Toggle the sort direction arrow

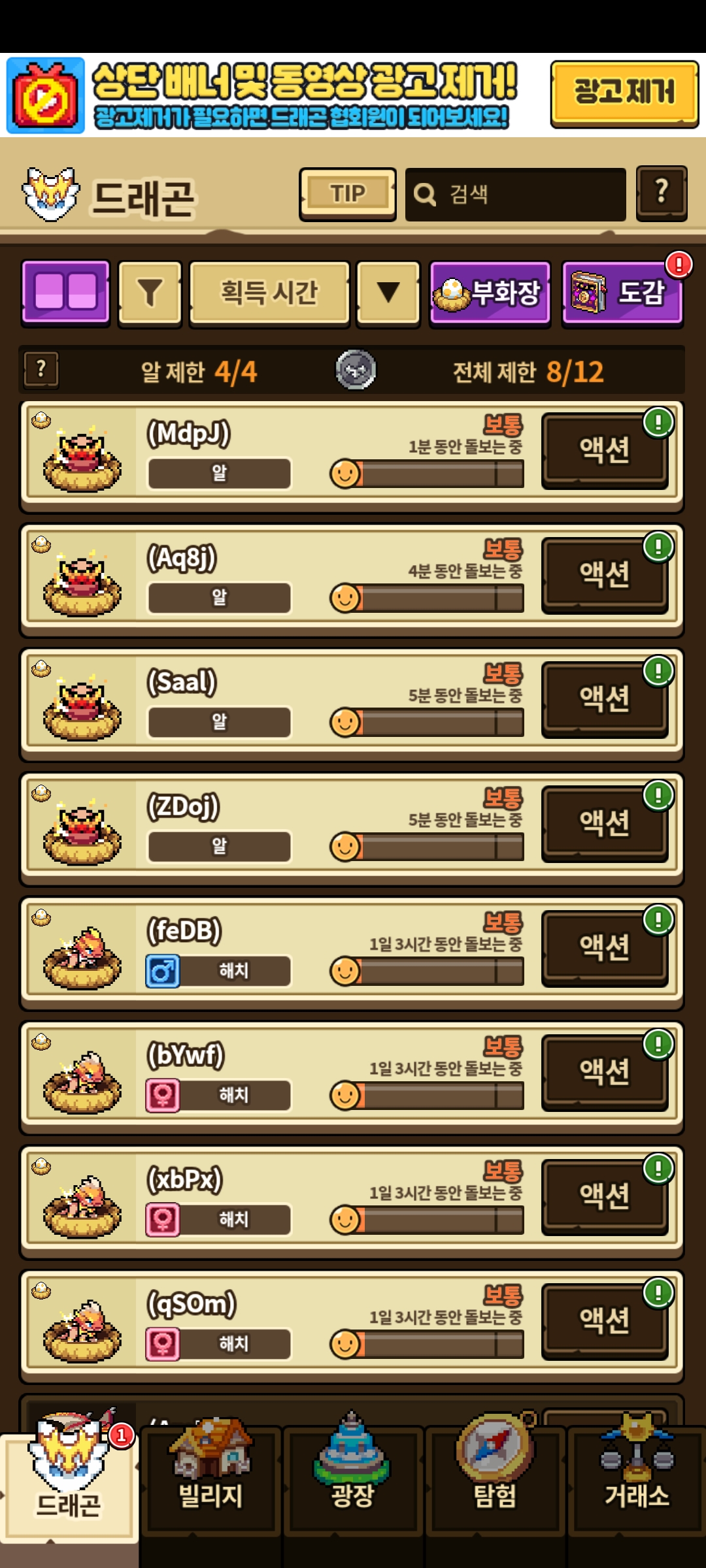point(388,292)
